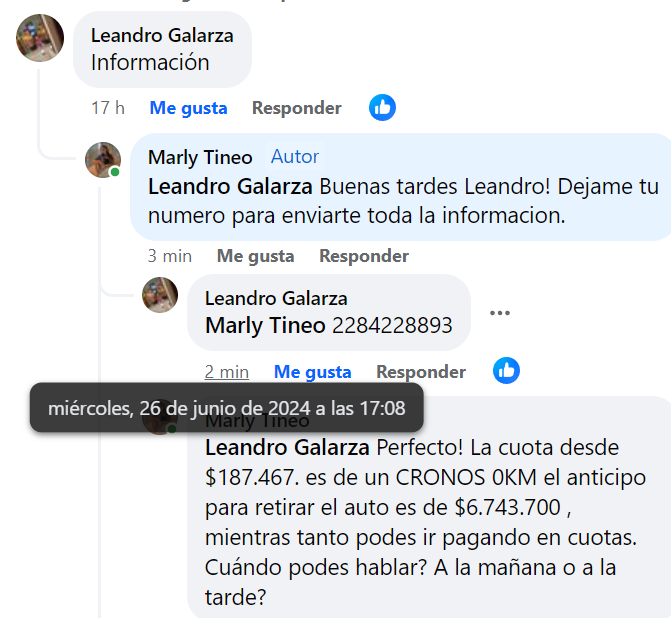Screen dimensions: 671x618
Task: View like reaction on phone number comment
Action: tap(506, 371)
